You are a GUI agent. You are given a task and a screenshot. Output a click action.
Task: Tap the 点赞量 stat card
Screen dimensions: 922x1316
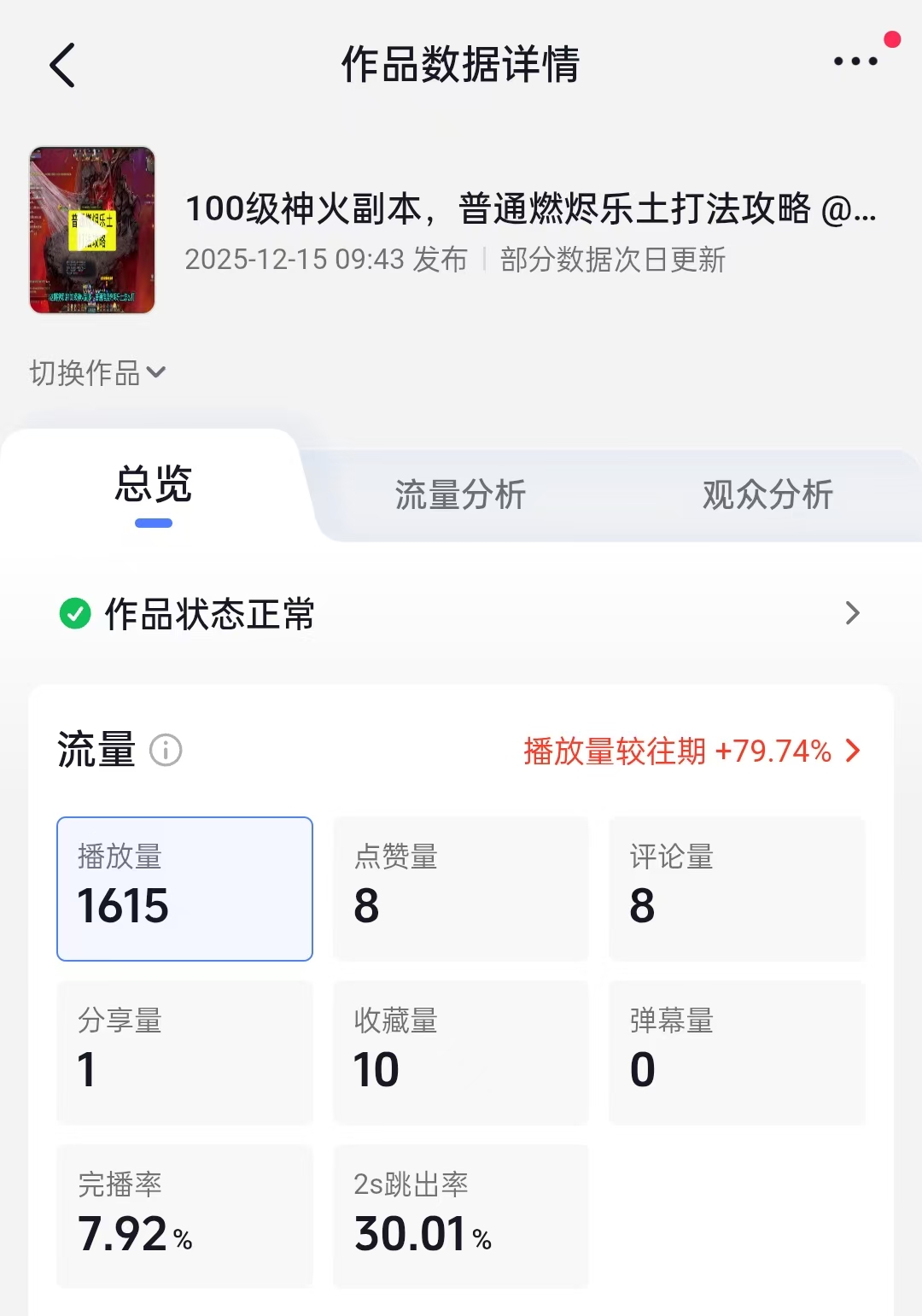[460, 888]
